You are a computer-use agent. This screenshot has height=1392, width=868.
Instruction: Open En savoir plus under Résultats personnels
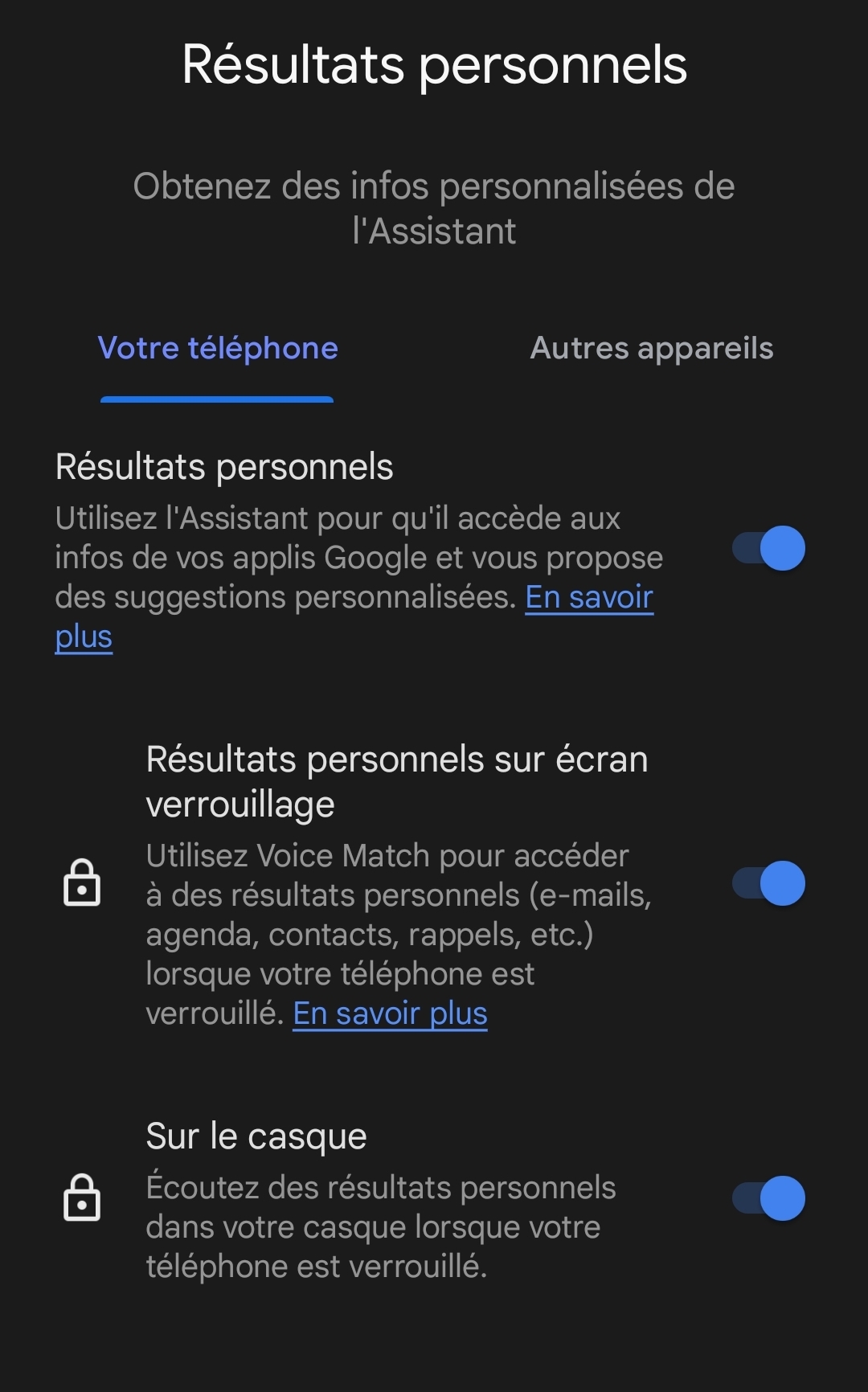589,597
